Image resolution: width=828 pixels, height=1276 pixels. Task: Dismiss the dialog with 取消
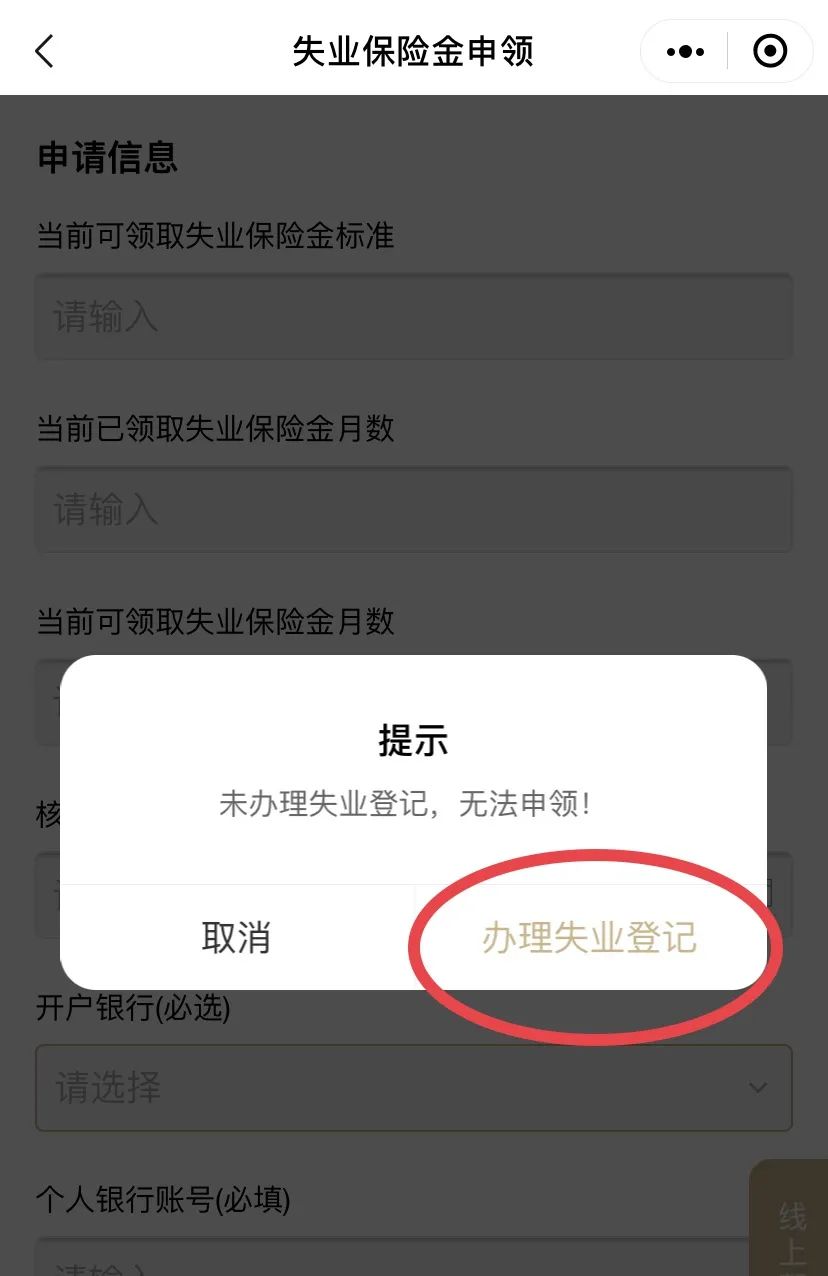[236, 938]
